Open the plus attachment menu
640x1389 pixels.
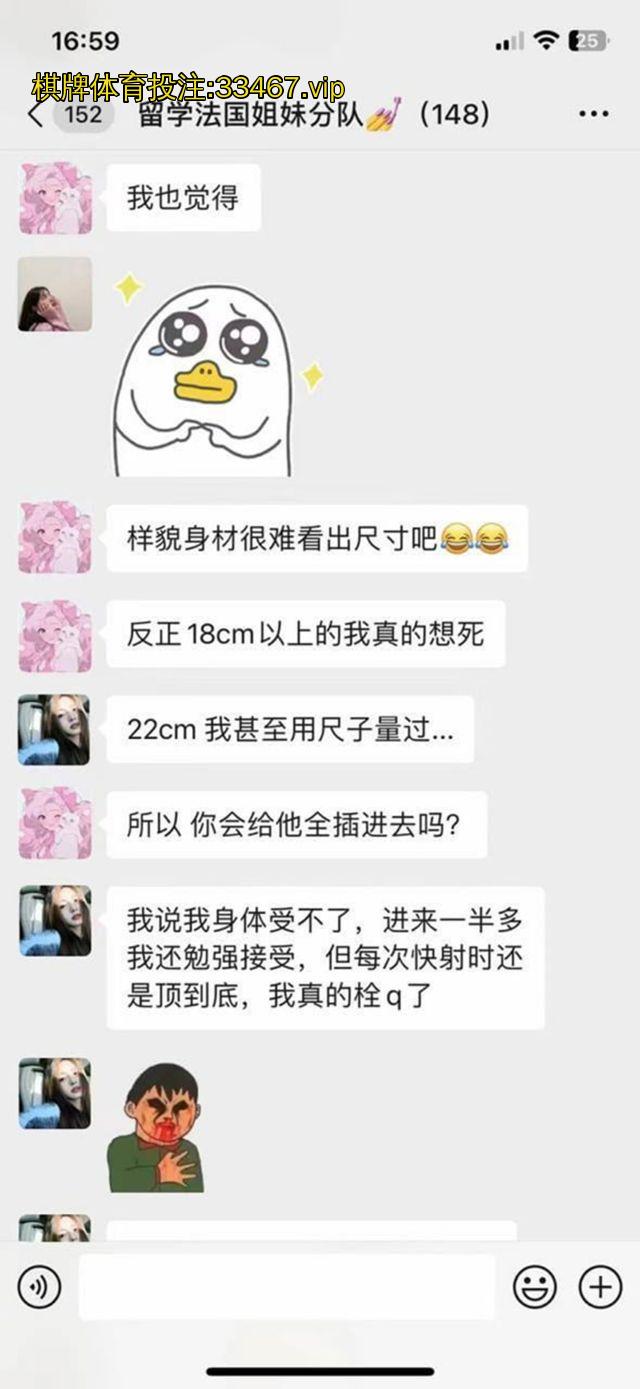point(600,1287)
